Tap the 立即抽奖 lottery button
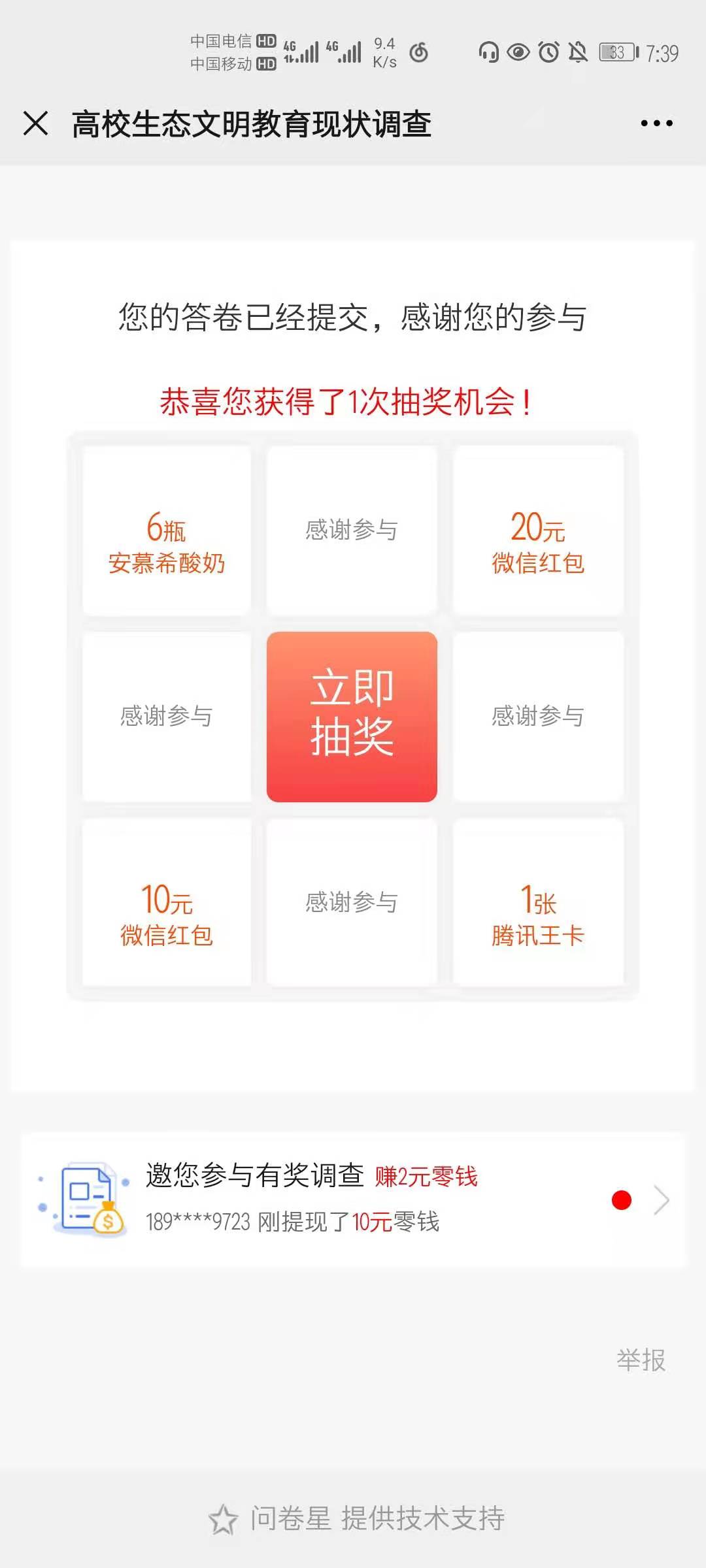Screen dimensions: 706x1568 pyautogui.click(x=352, y=716)
